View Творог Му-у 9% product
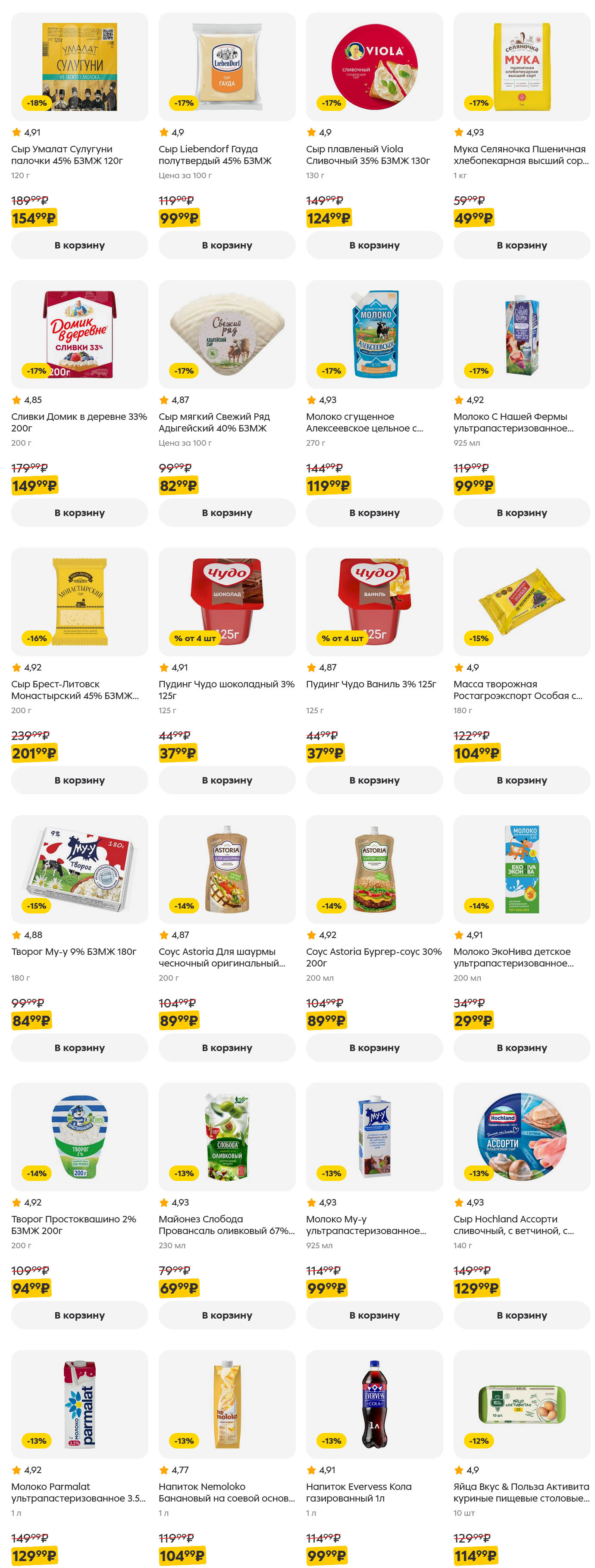The width and height of the screenshot is (595, 1568). coord(79,869)
